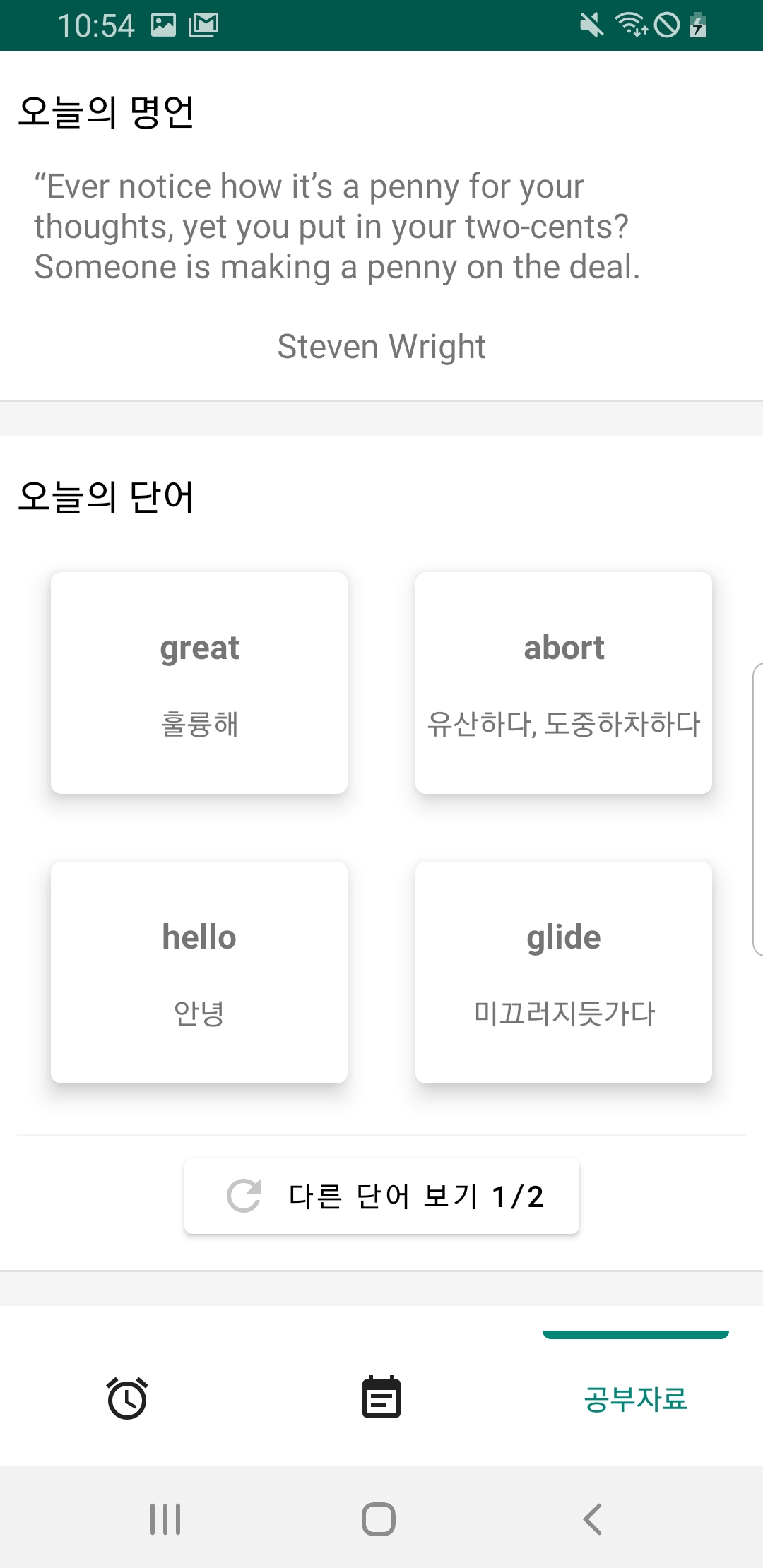Flip the 'abort' word card

coord(564,684)
